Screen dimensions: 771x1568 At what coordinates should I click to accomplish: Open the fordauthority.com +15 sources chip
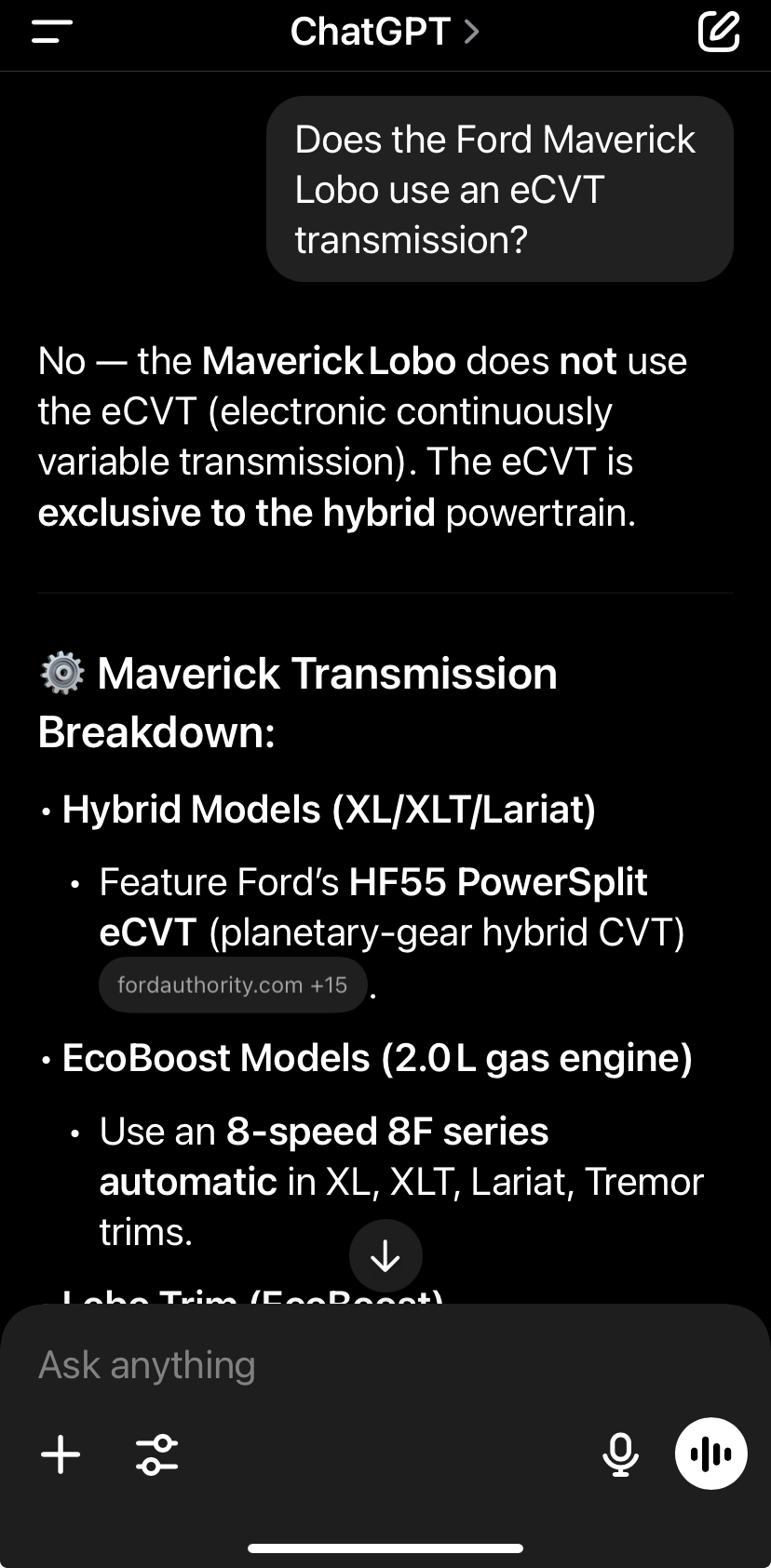(x=233, y=985)
